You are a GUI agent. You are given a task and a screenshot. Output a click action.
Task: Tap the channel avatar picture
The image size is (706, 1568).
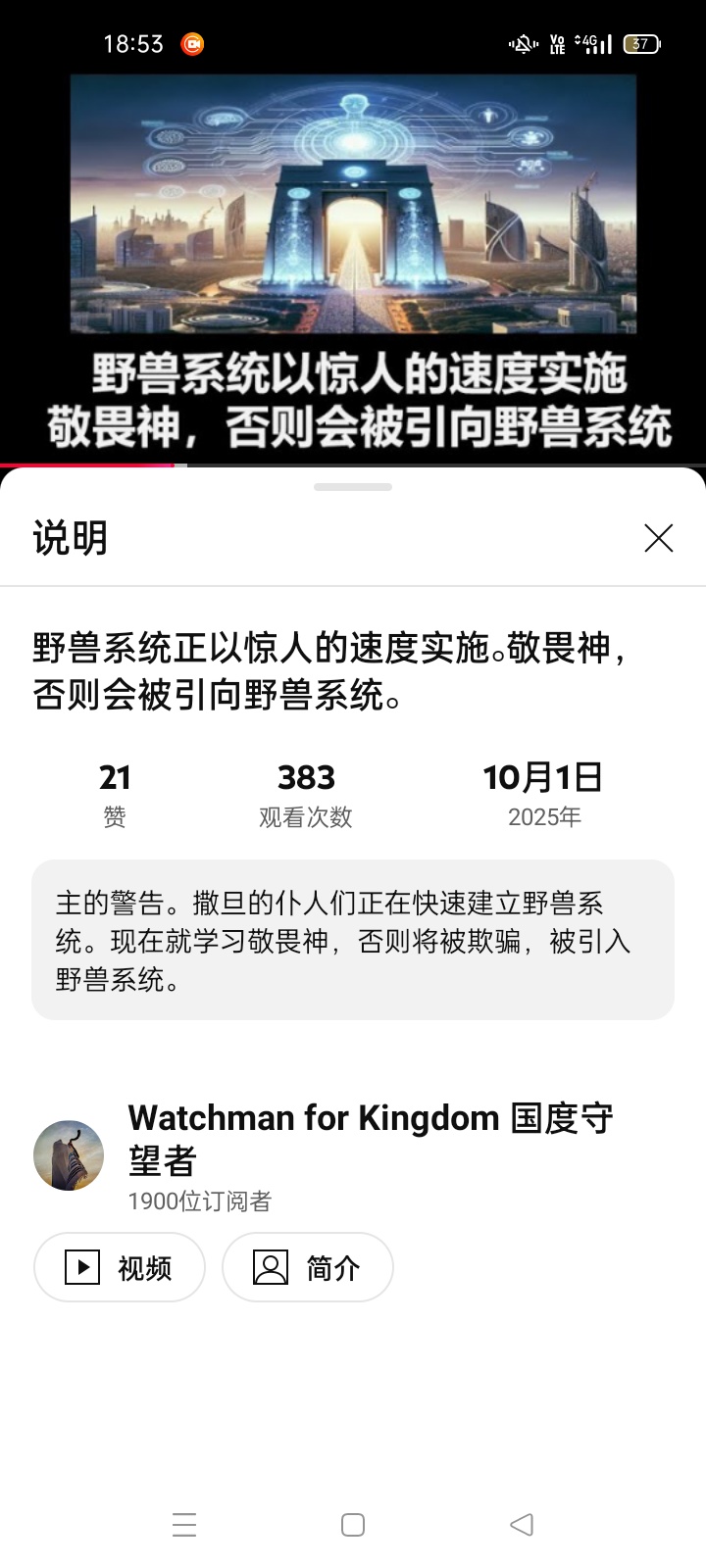pyautogui.click(x=69, y=1155)
